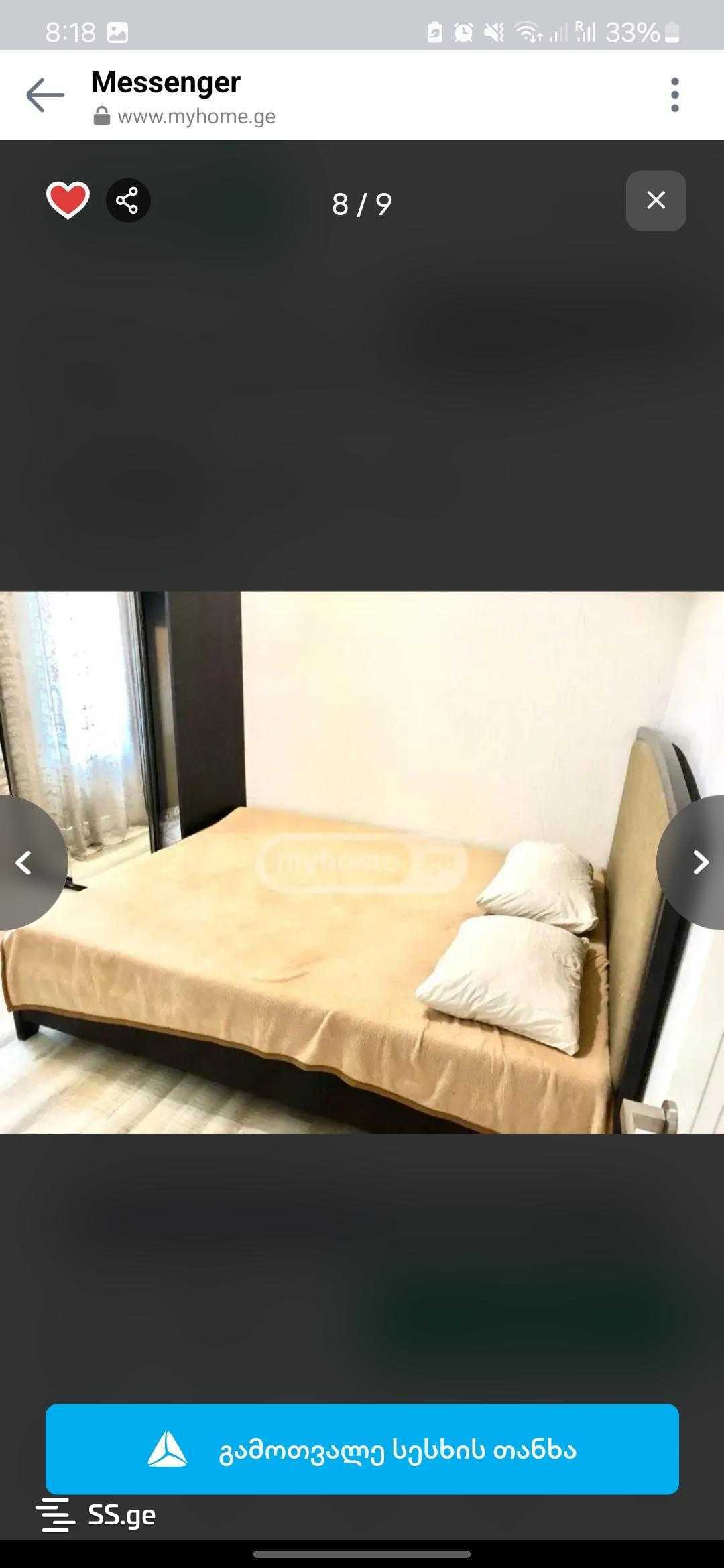Share this listing

coord(127,200)
